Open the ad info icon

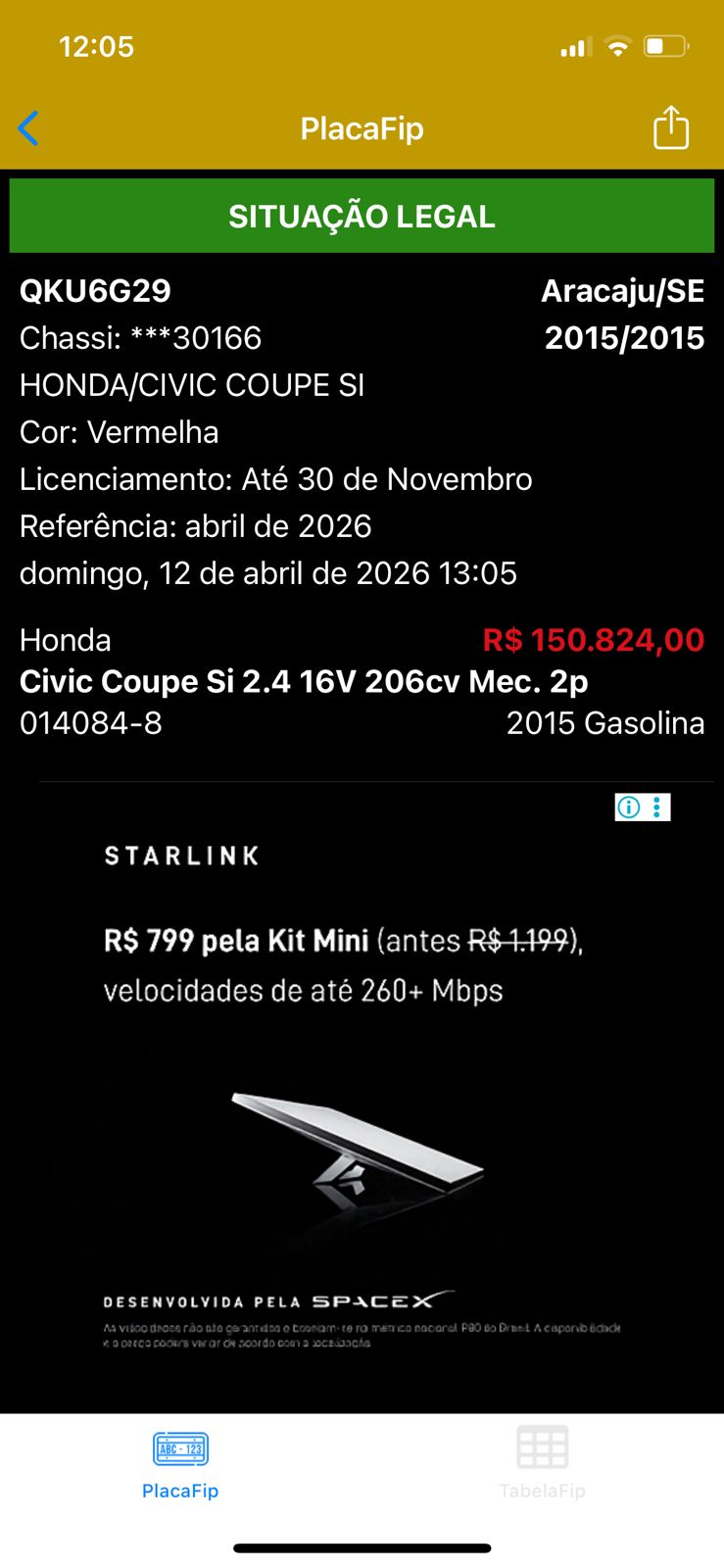click(628, 807)
